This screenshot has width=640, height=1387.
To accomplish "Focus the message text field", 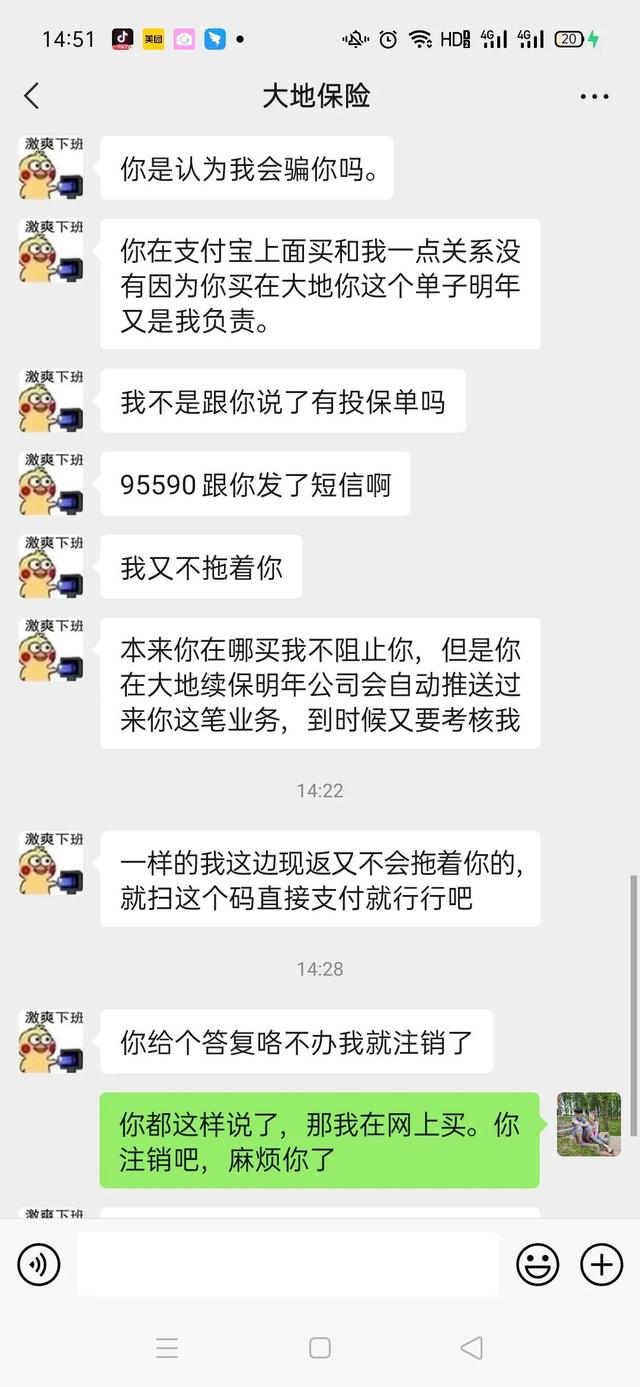I will click(x=288, y=1264).
